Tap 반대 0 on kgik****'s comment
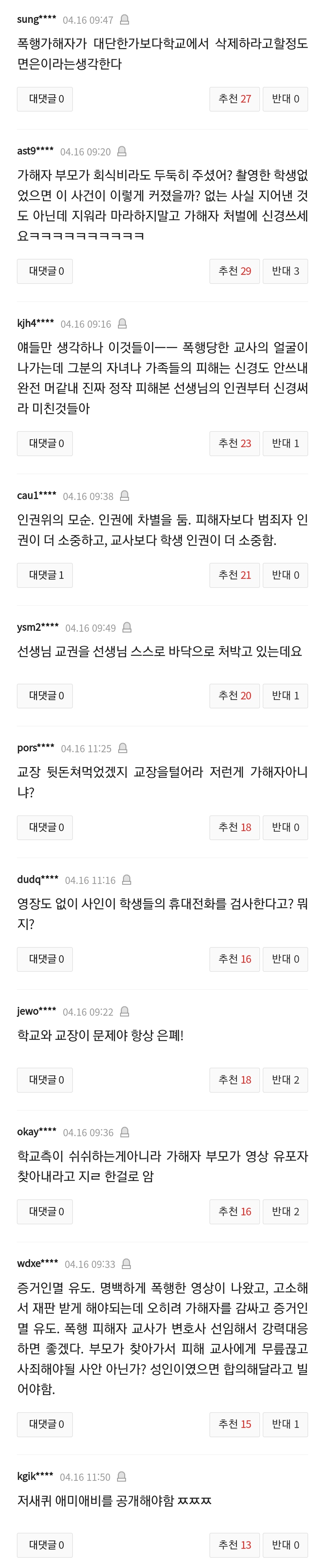325x1568 pixels. click(285, 1545)
